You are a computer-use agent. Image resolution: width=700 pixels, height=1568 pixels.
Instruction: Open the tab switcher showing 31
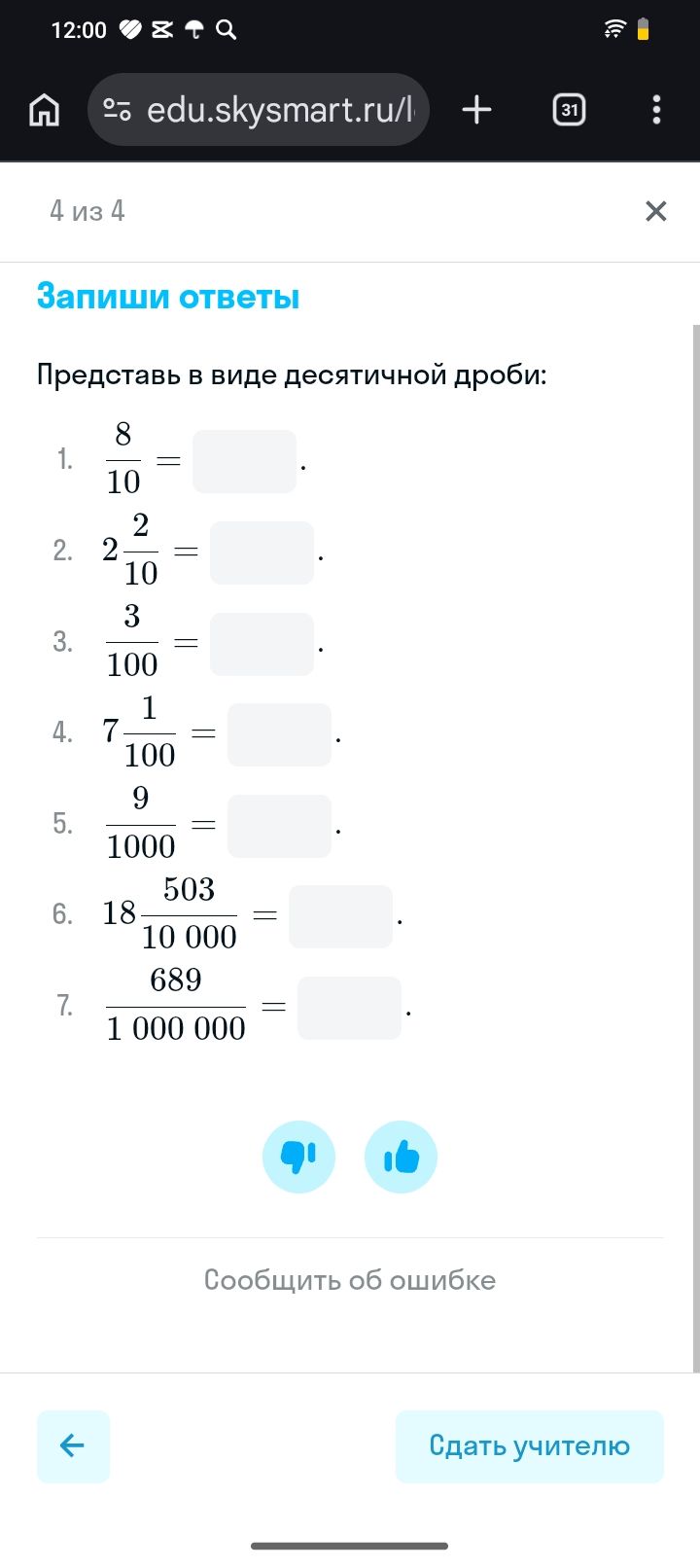(570, 110)
